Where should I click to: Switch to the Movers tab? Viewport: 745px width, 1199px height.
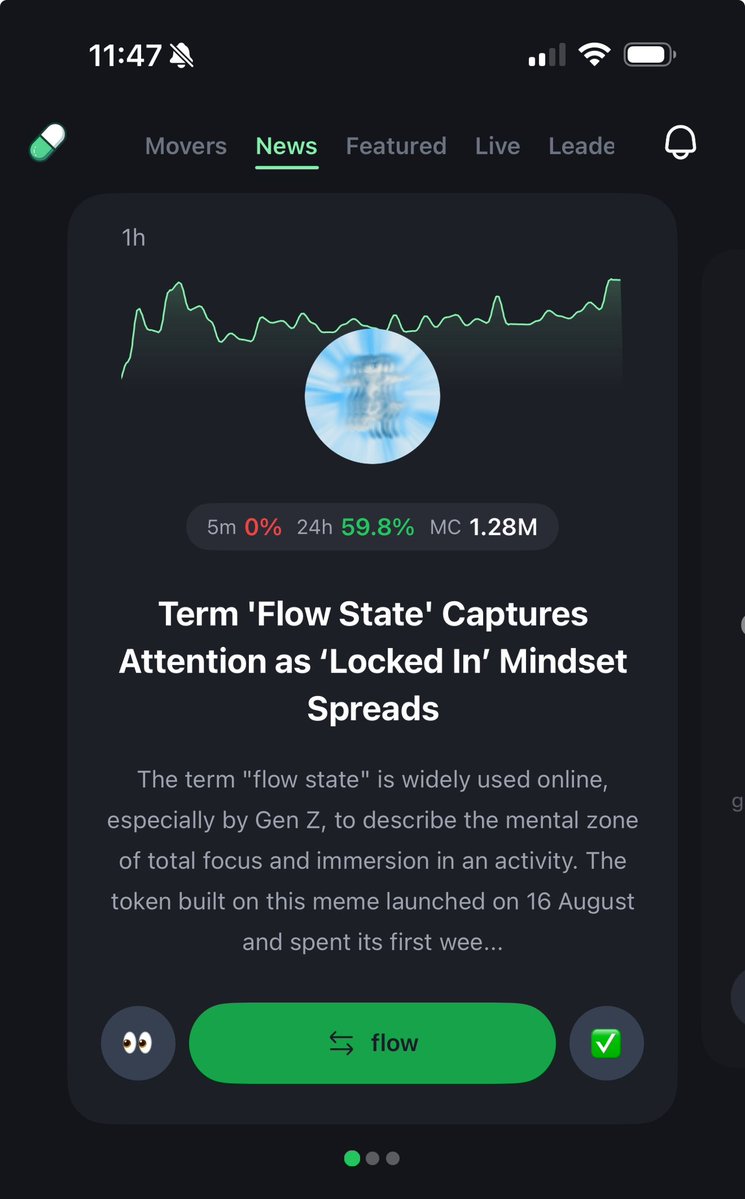point(186,146)
